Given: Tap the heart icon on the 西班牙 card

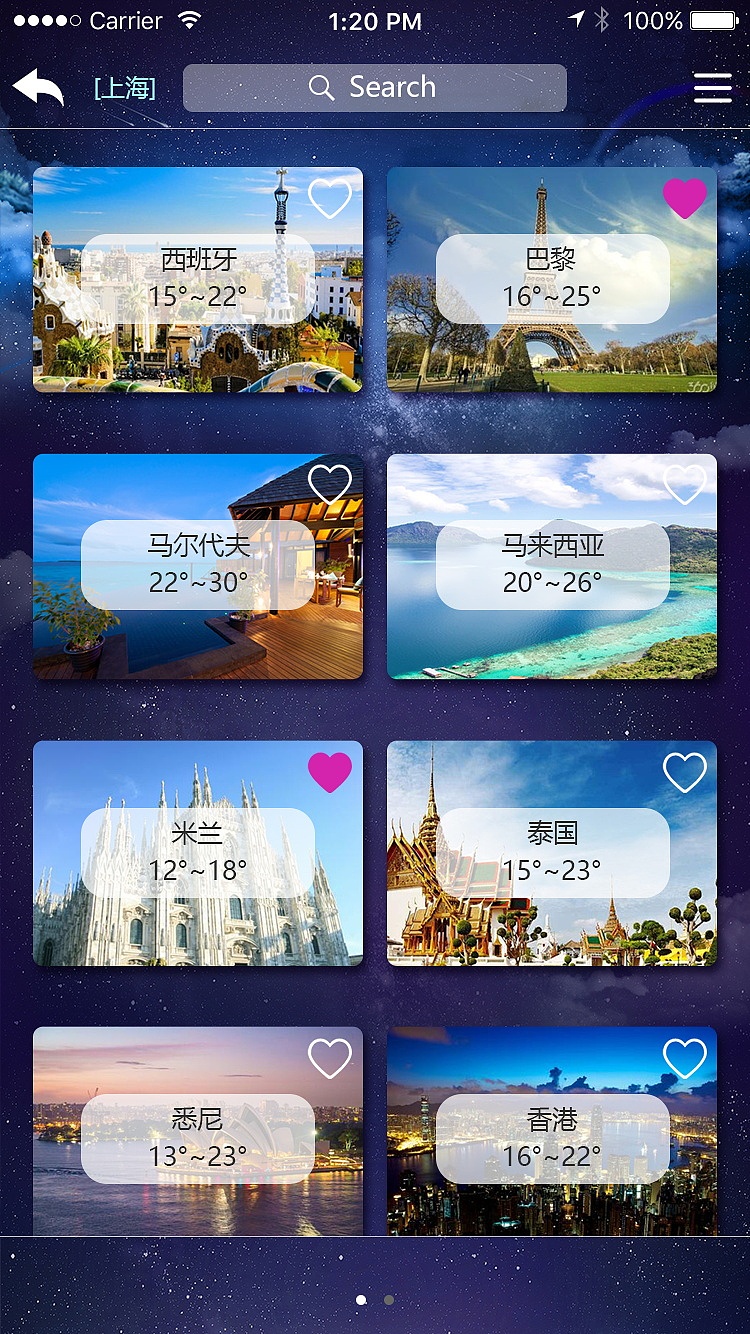Looking at the screenshot, I should click(330, 199).
